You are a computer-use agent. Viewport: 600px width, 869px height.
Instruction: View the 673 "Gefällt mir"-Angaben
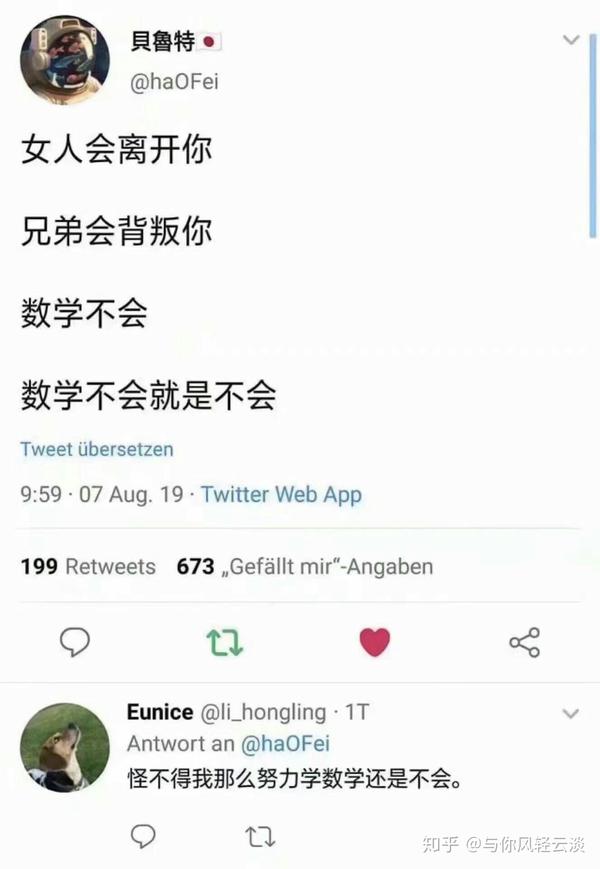click(x=305, y=567)
